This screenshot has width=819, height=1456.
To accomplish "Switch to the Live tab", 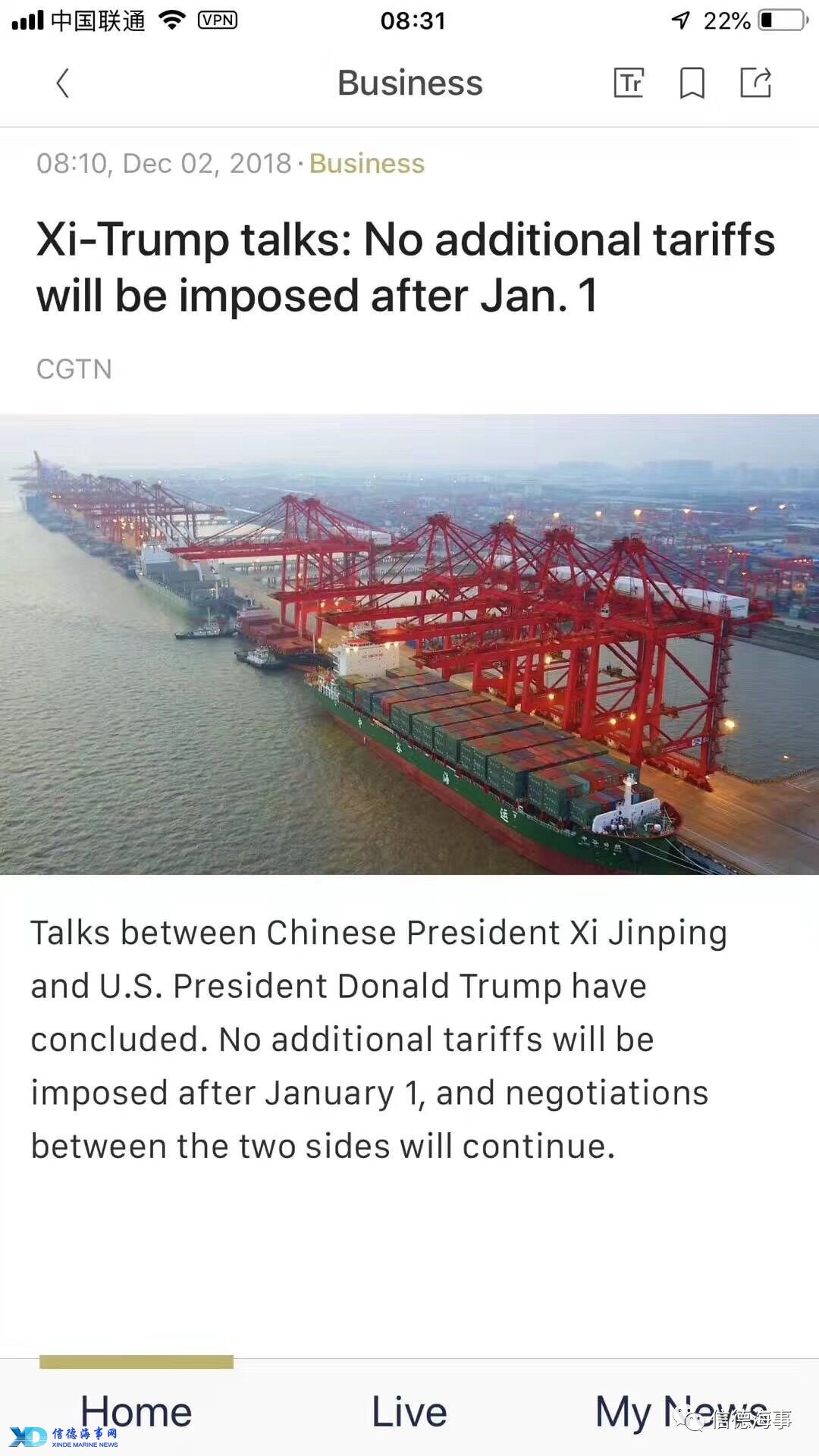I will point(409,1412).
